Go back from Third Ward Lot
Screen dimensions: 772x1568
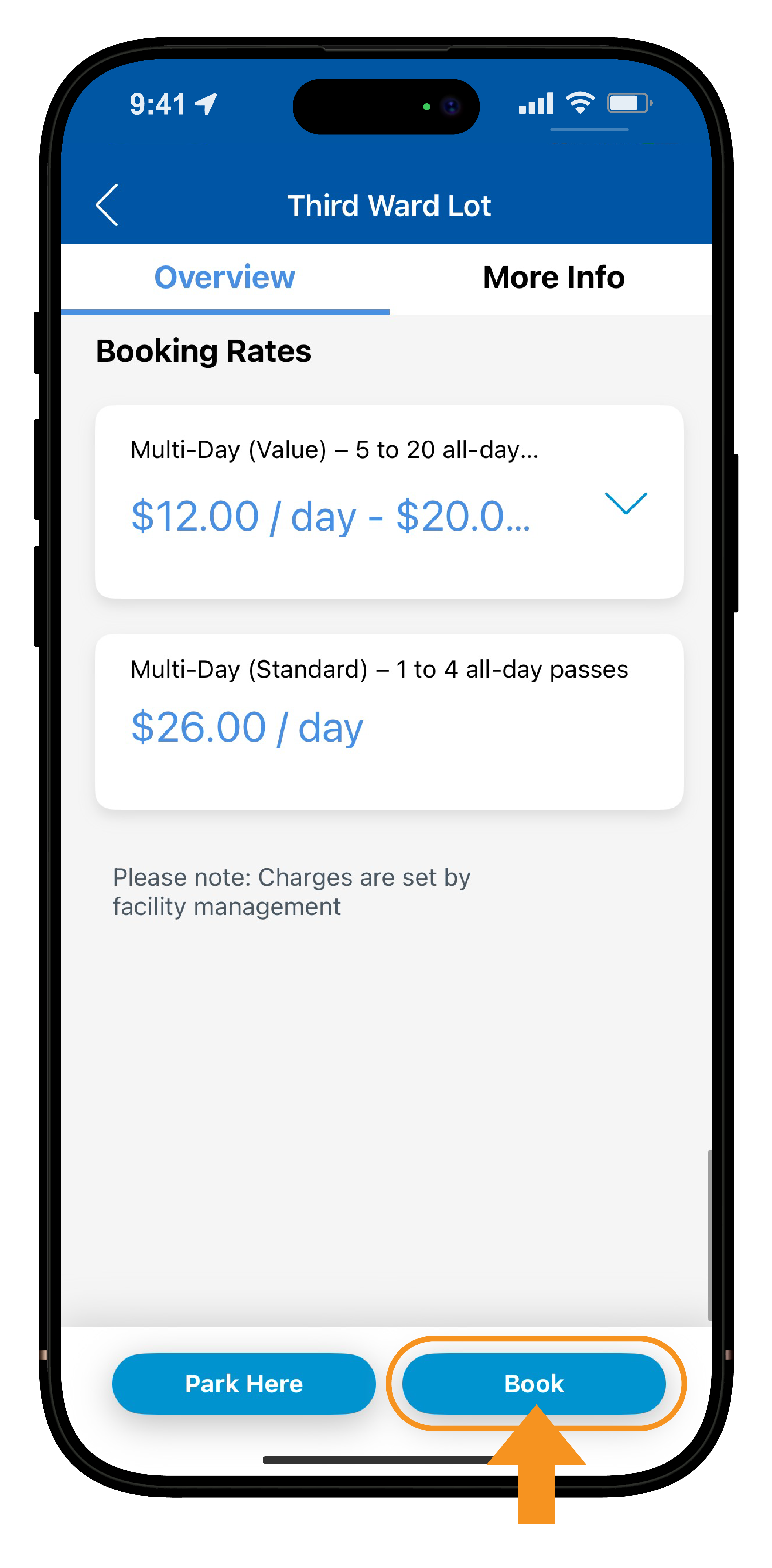click(107, 205)
